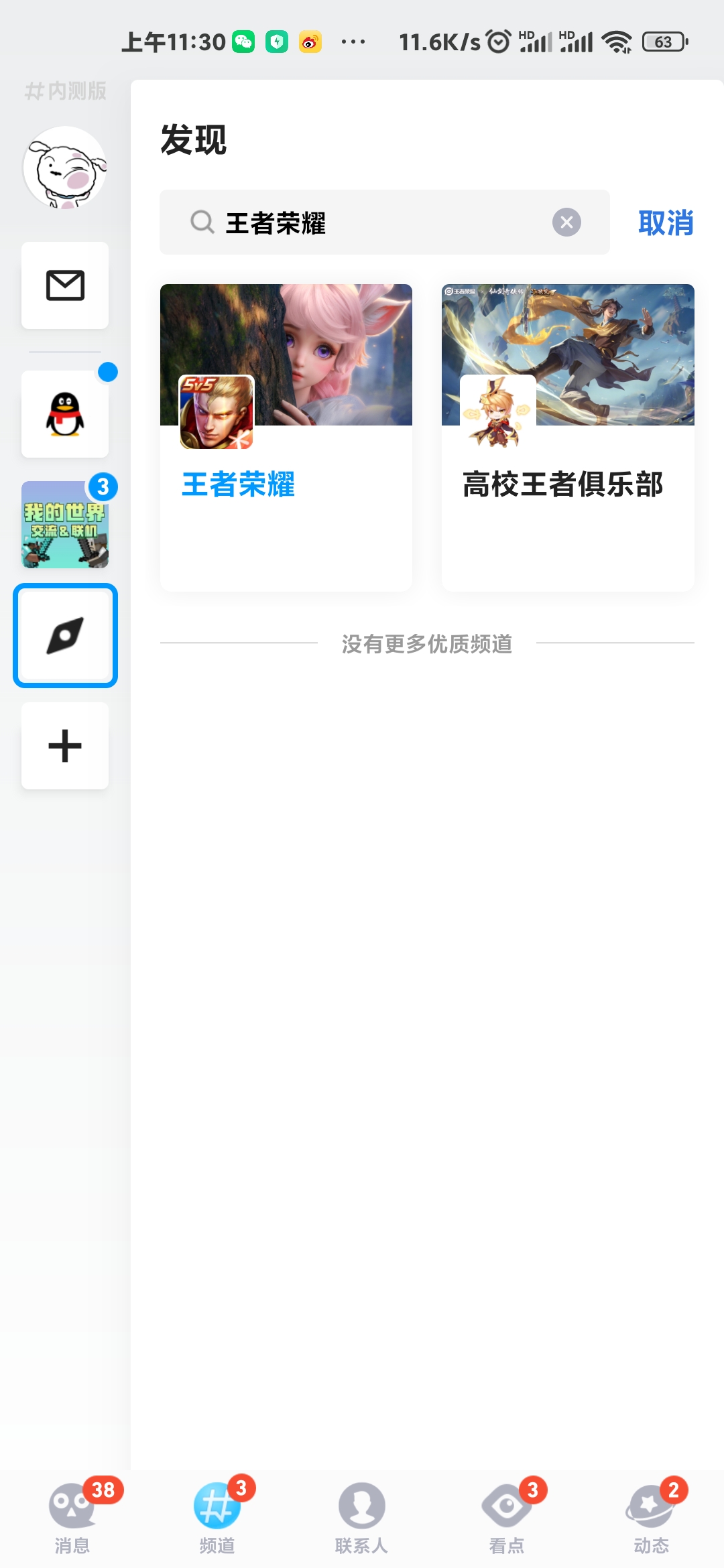Open the 我的世界 channel icon with badge 3

coord(64,525)
